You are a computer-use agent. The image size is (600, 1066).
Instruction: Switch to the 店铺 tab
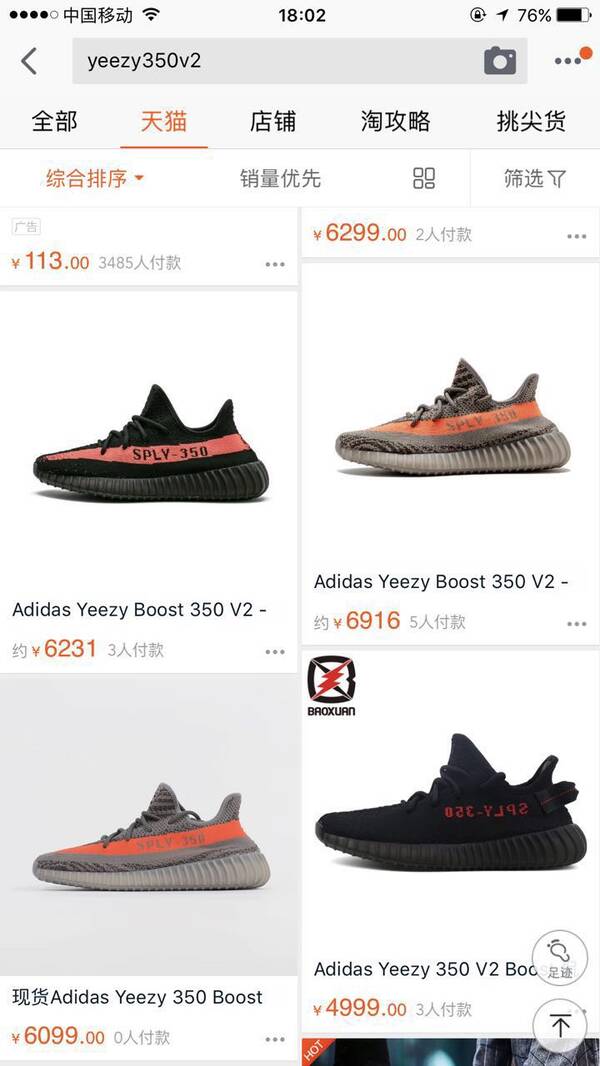272,122
